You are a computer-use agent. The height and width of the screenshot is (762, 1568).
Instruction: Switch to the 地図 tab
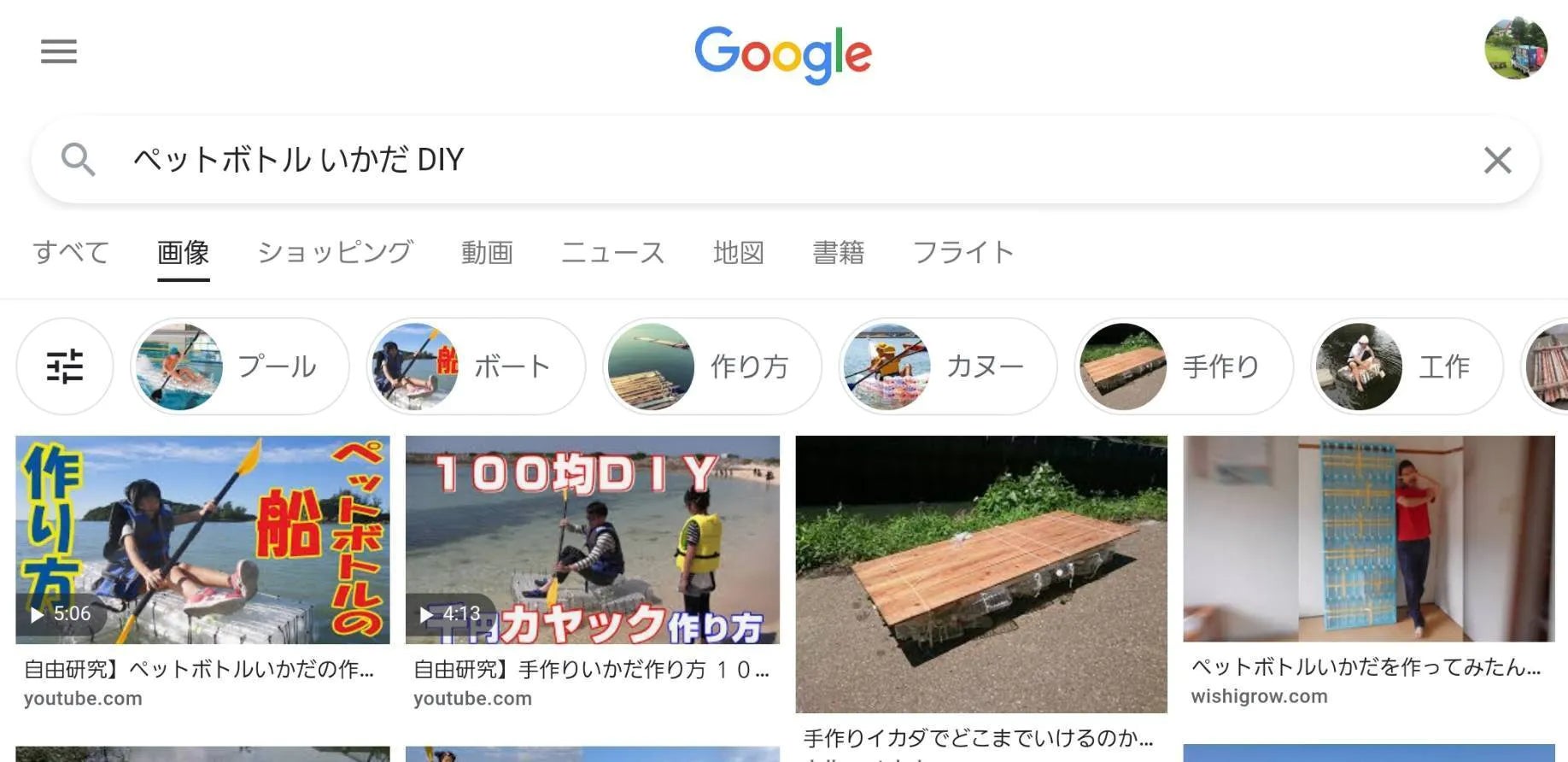tap(738, 253)
